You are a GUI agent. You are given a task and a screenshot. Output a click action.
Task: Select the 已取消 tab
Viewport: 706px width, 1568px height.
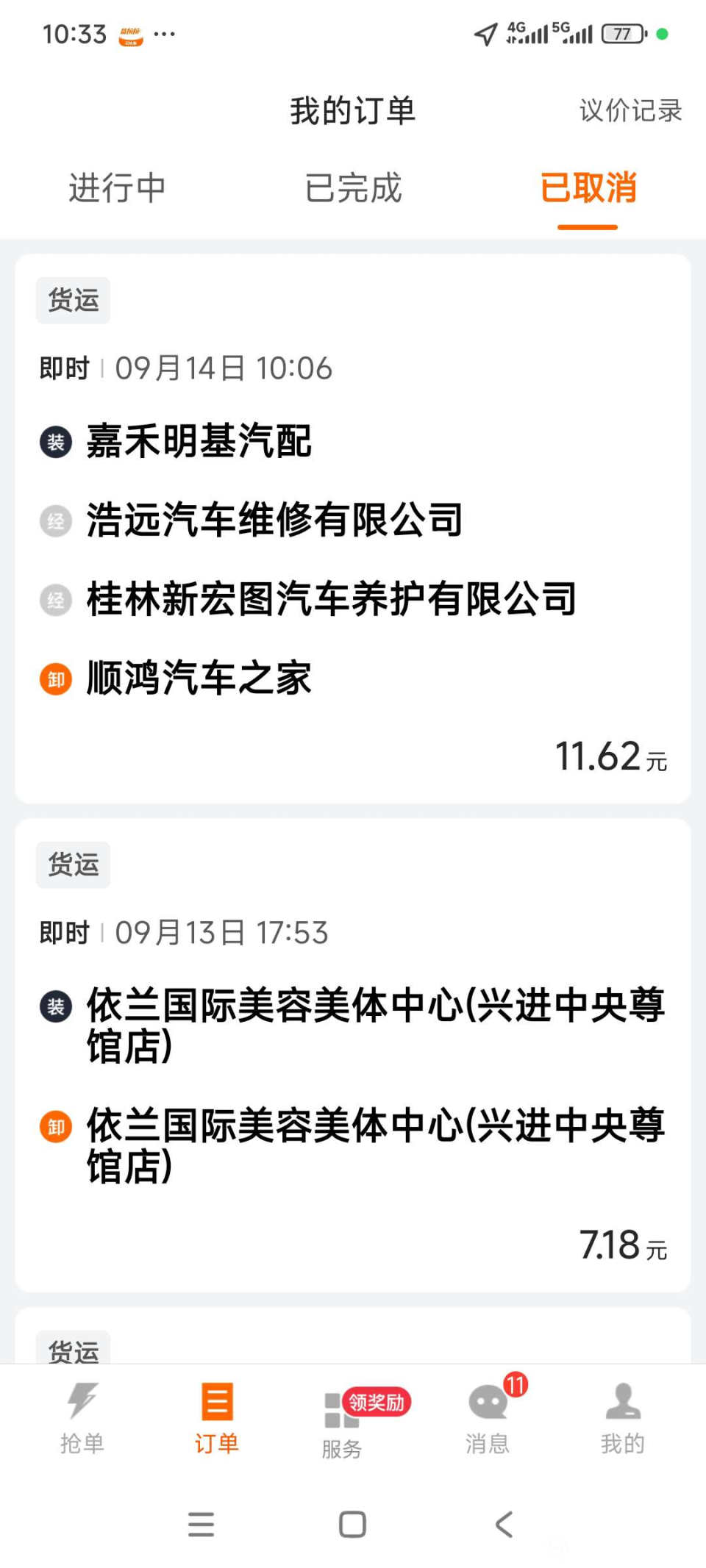click(588, 187)
